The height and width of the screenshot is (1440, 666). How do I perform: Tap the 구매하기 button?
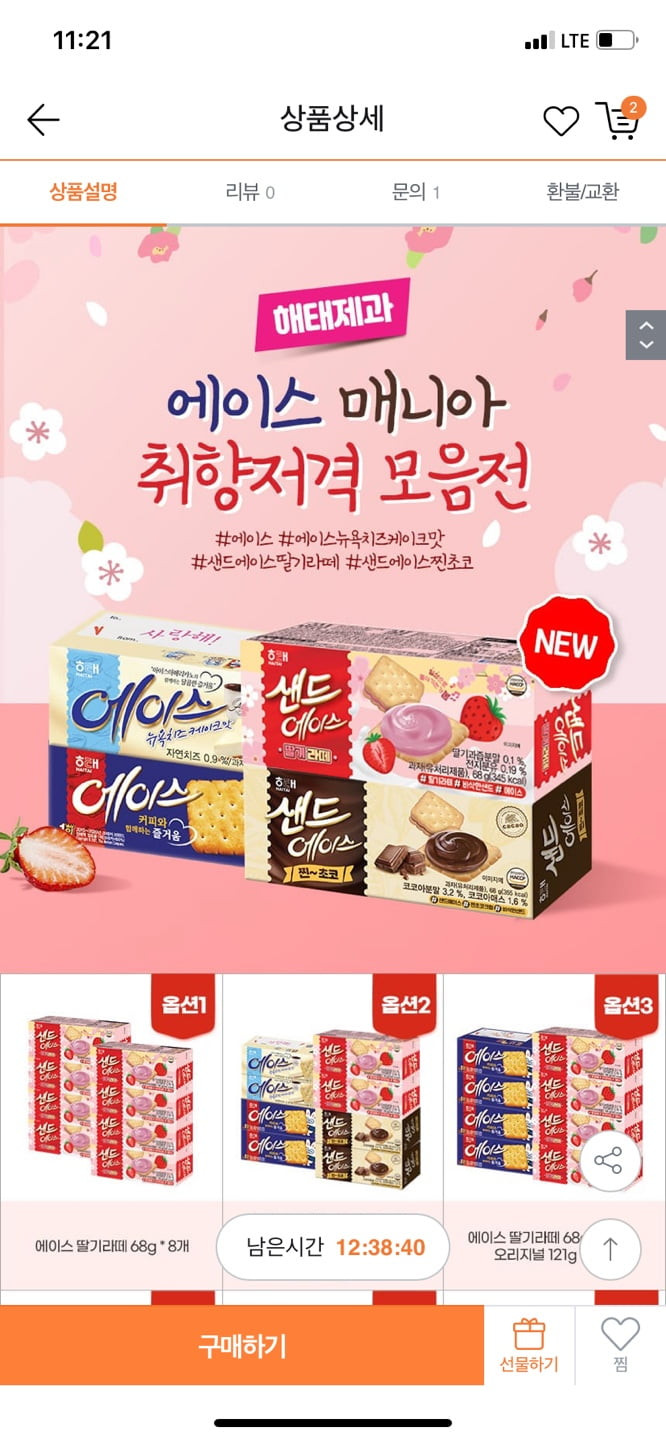coord(242,1345)
